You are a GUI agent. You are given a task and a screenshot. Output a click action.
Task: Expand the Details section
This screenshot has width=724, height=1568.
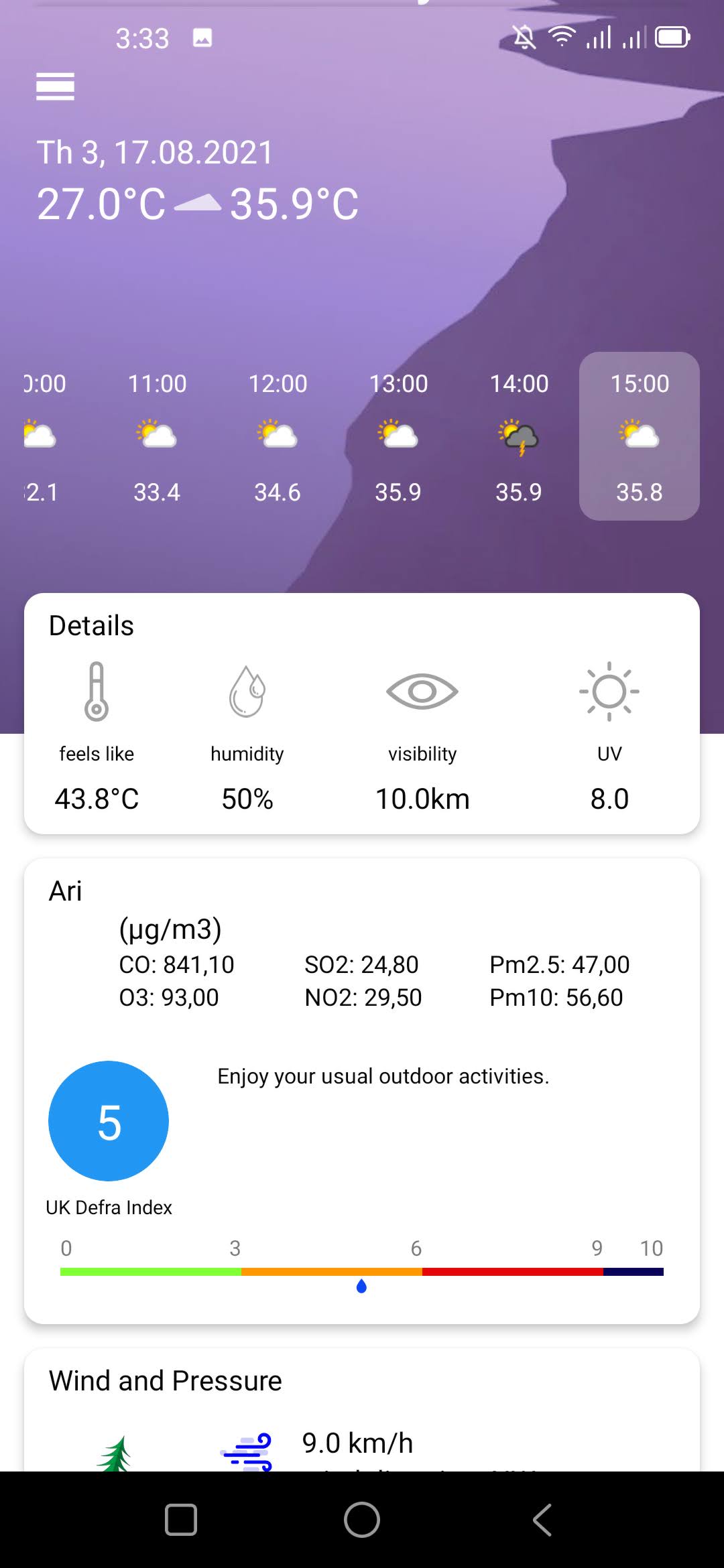point(91,625)
